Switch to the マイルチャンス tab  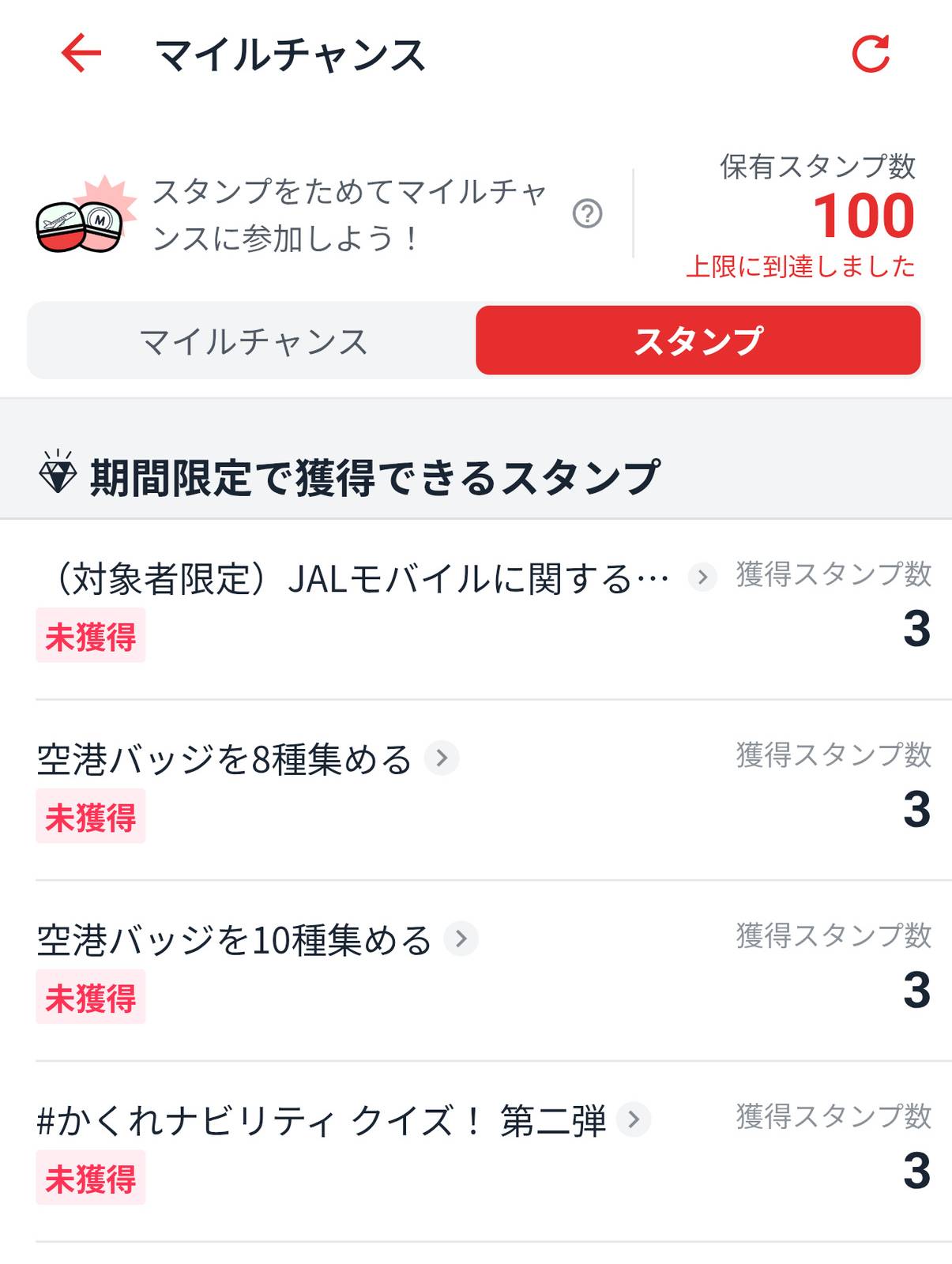click(x=251, y=340)
